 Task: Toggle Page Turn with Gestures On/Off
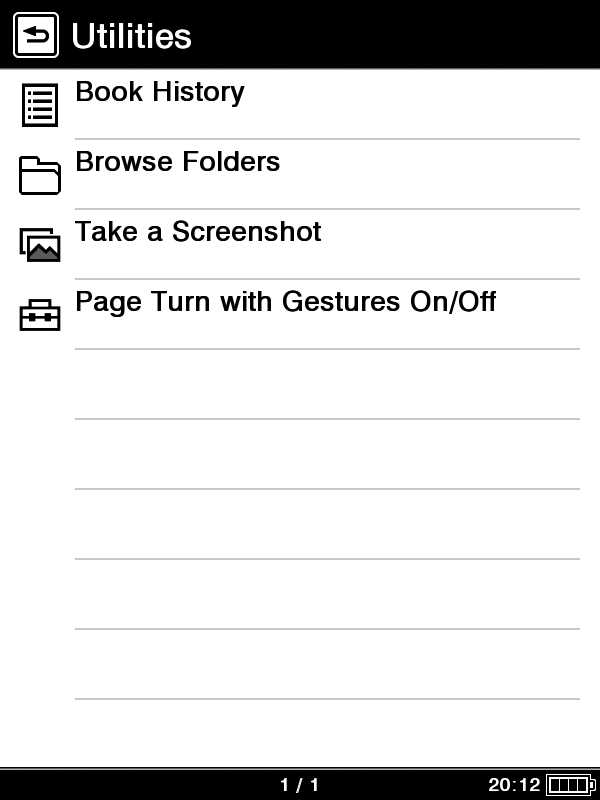coord(285,303)
